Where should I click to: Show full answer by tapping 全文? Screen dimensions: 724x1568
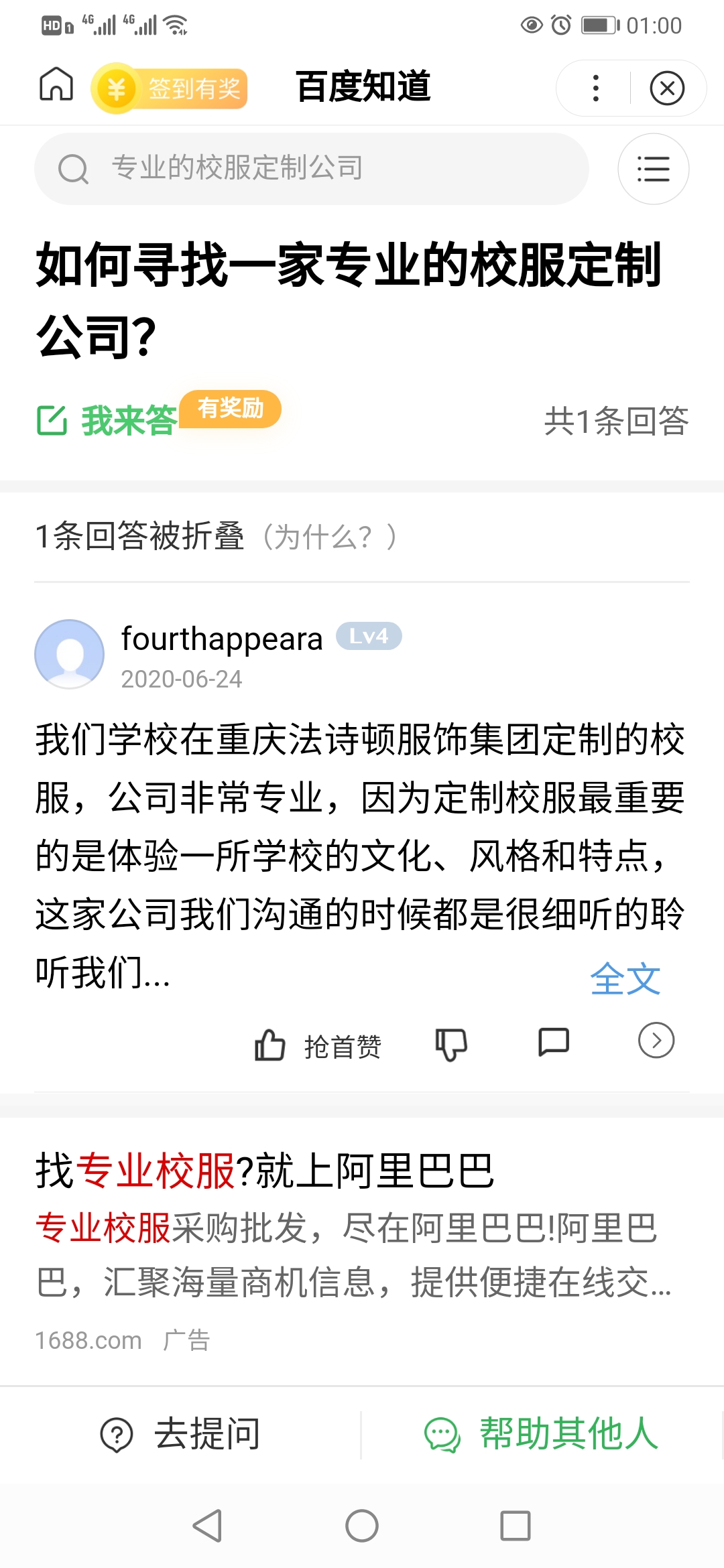(626, 978)
